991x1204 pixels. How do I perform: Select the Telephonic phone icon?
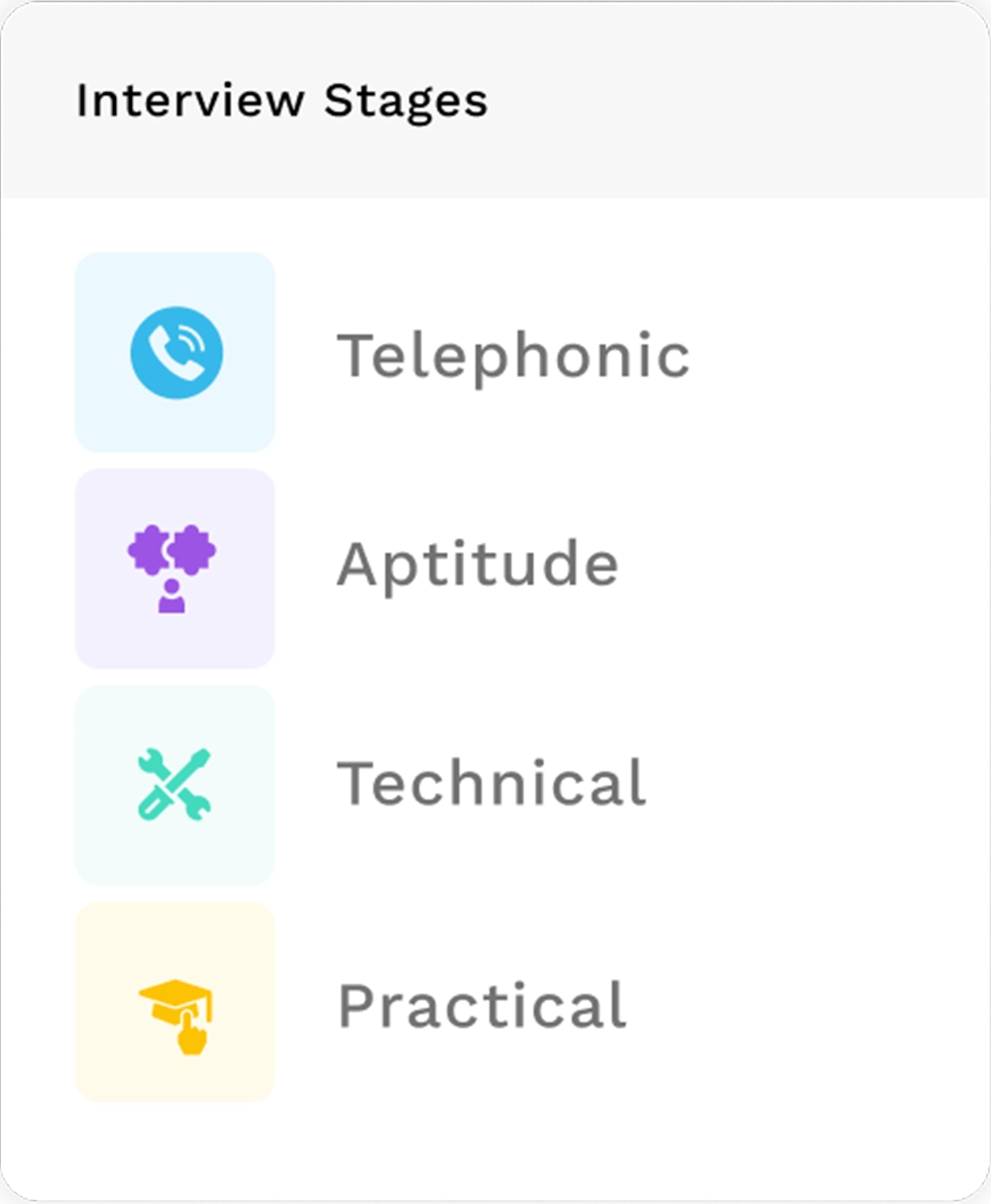174,349
